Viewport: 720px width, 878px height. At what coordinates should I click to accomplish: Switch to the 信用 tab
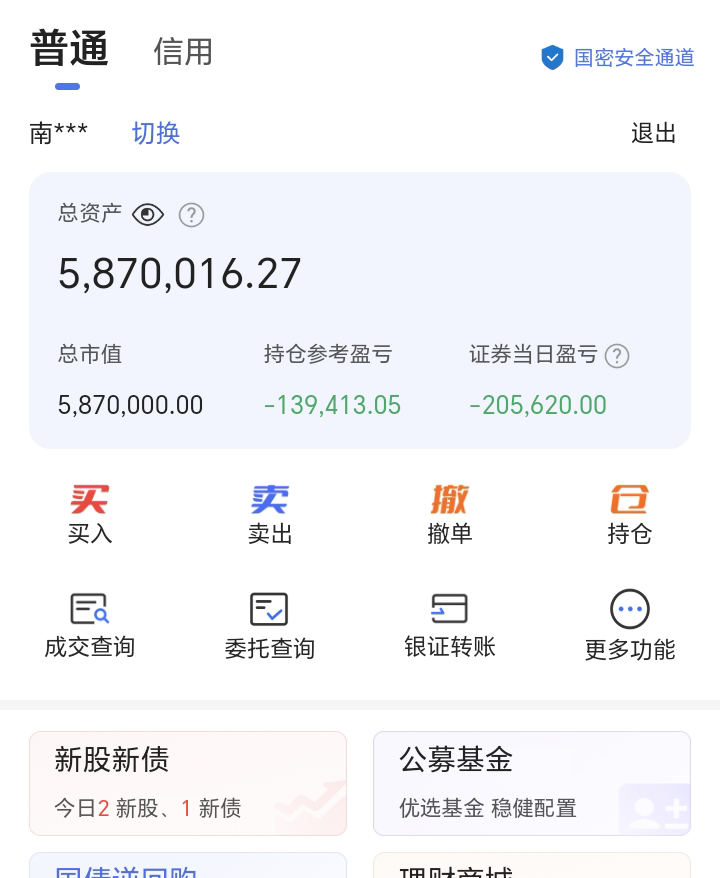183,51
